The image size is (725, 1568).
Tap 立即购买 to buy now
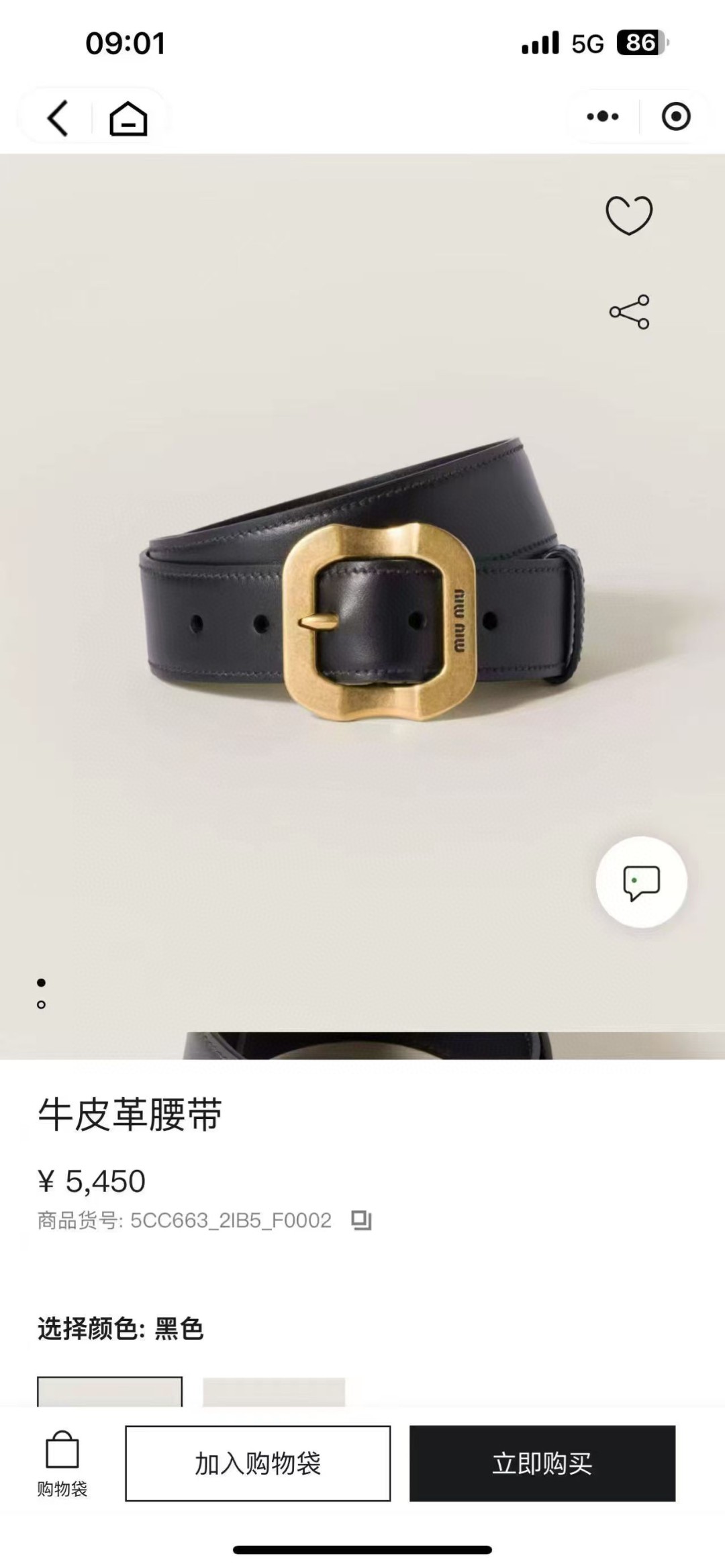tap(542, 1463)
